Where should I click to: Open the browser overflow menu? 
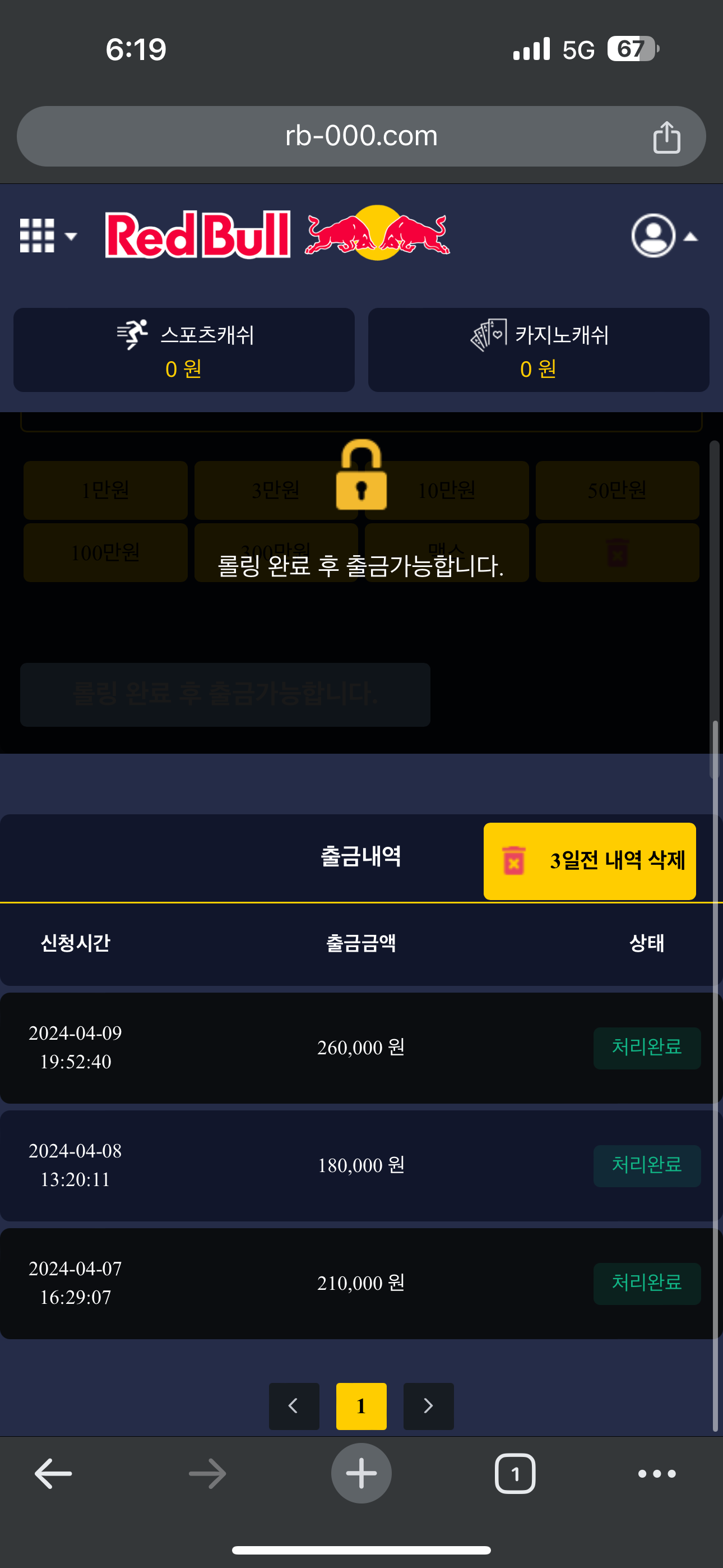point(656,1474)
